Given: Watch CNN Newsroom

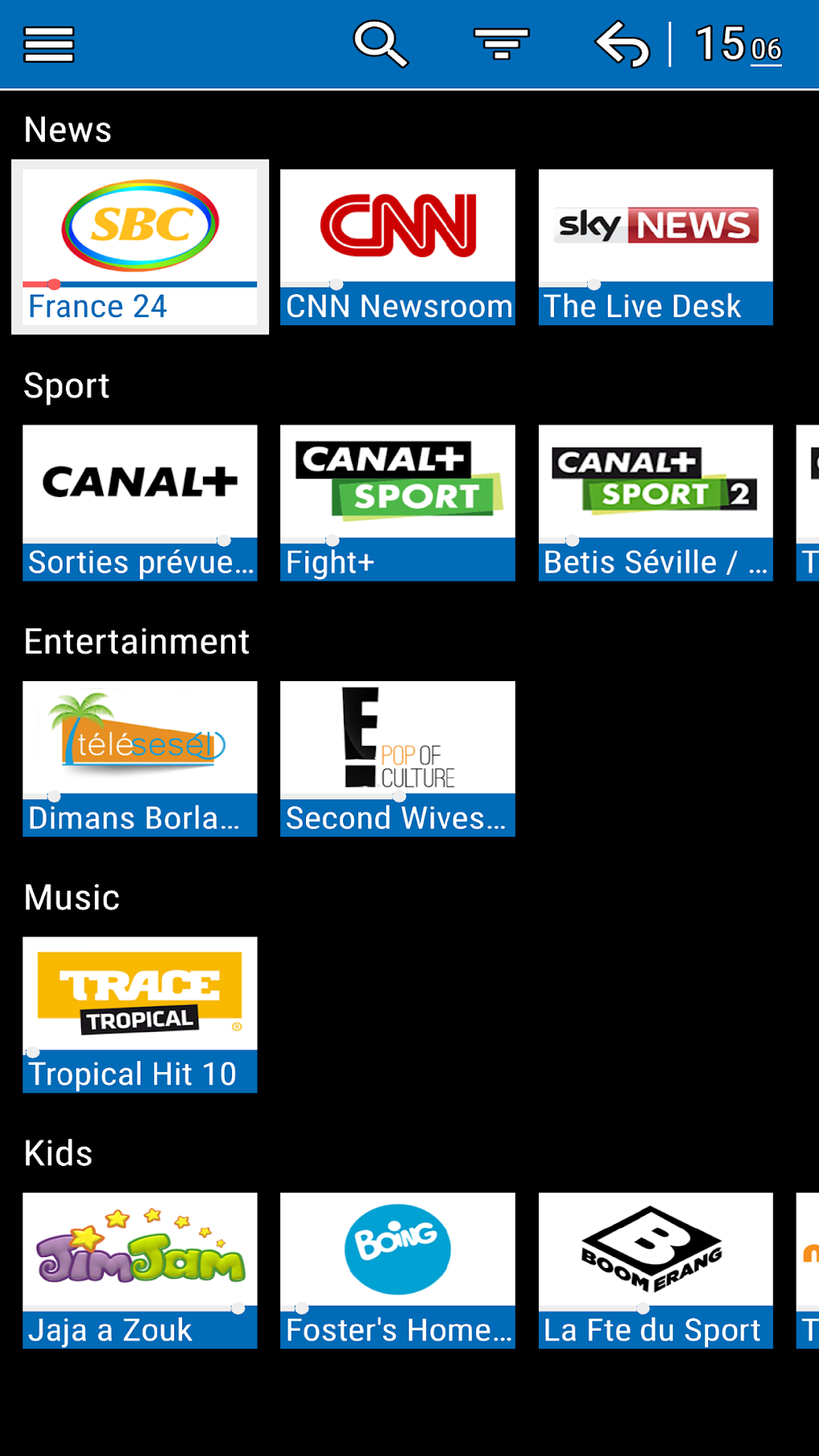Looking at the screenshot, I should tap(397, 247).
